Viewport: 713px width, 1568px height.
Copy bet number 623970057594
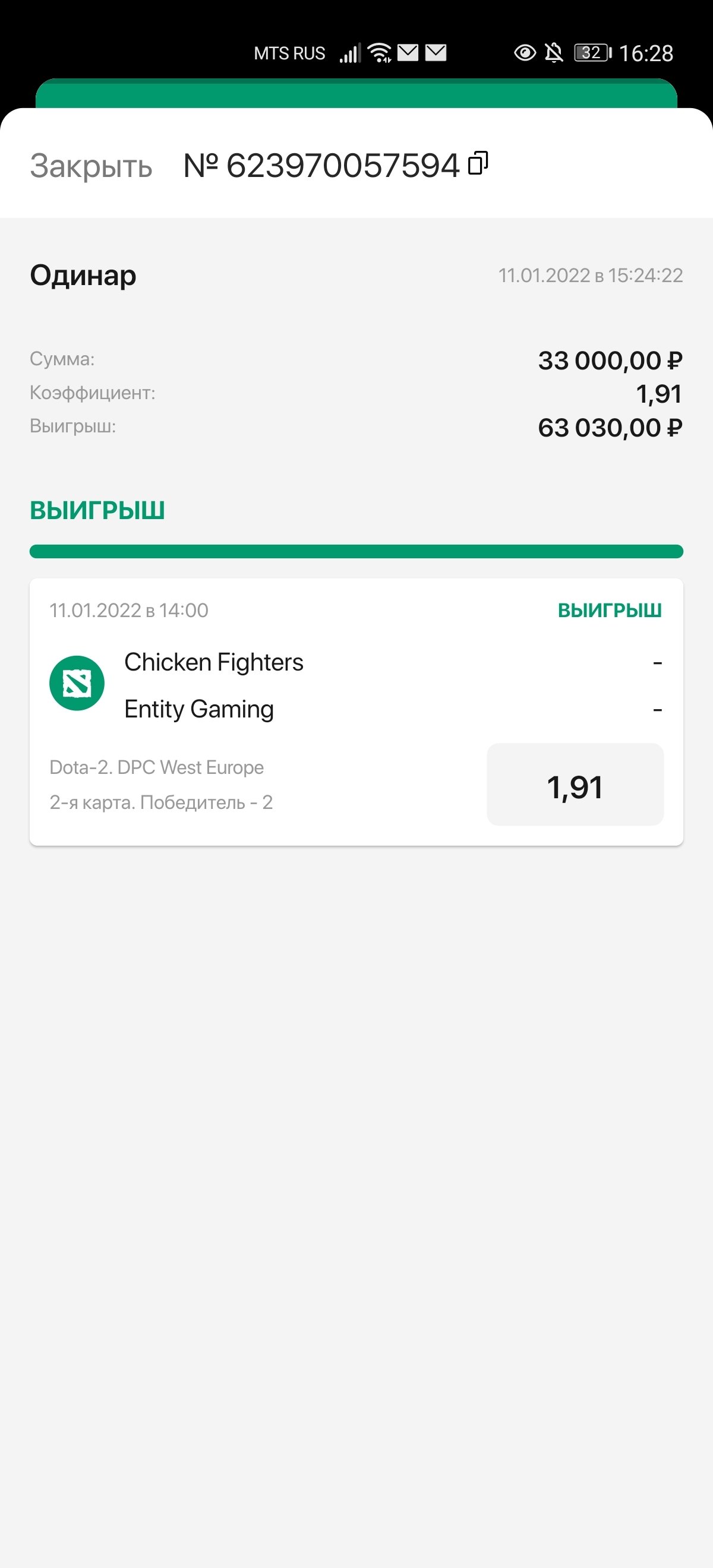click(478, 163)
